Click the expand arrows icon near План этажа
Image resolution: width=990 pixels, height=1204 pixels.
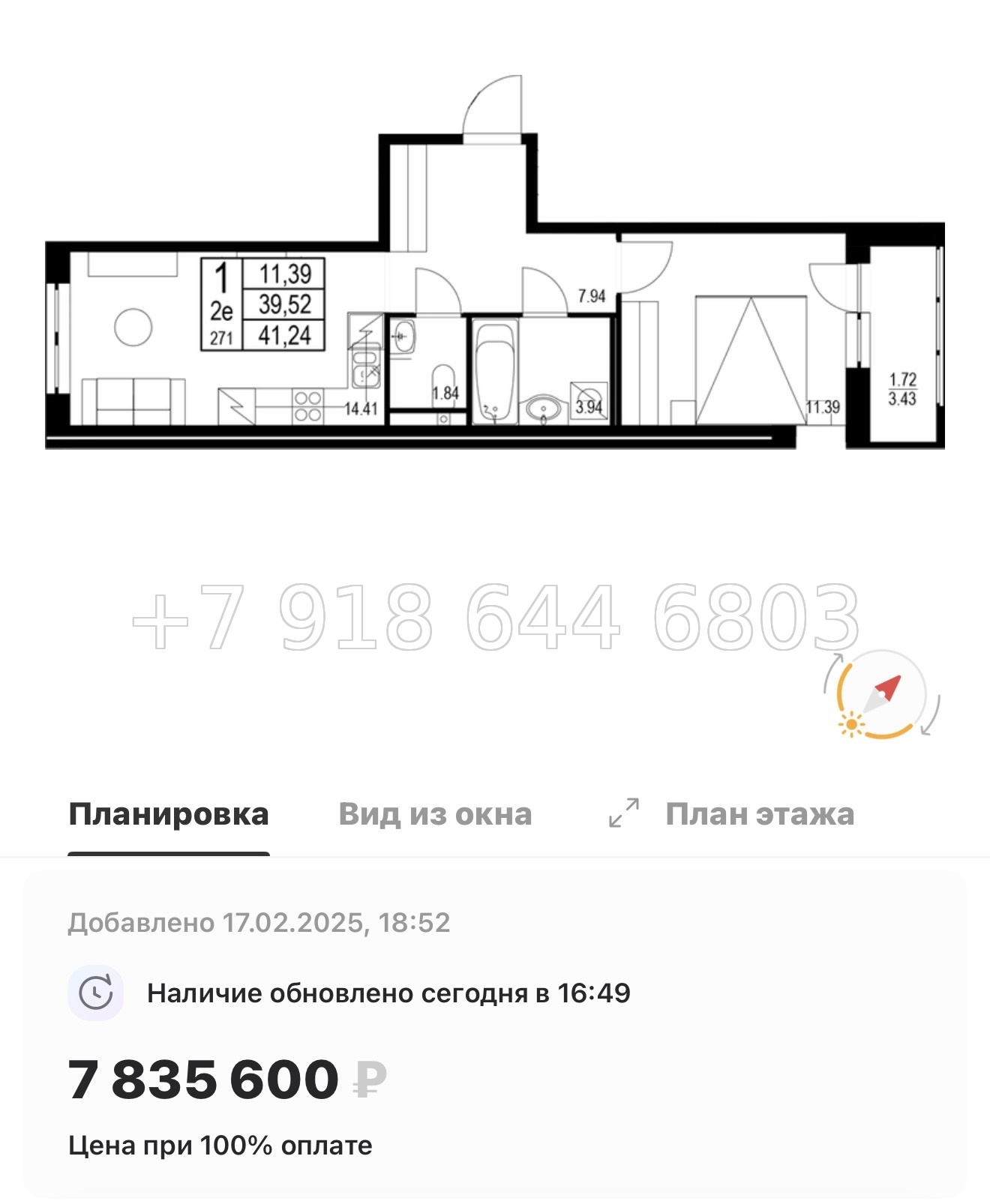pyautogui.click(x=623, y=811)
